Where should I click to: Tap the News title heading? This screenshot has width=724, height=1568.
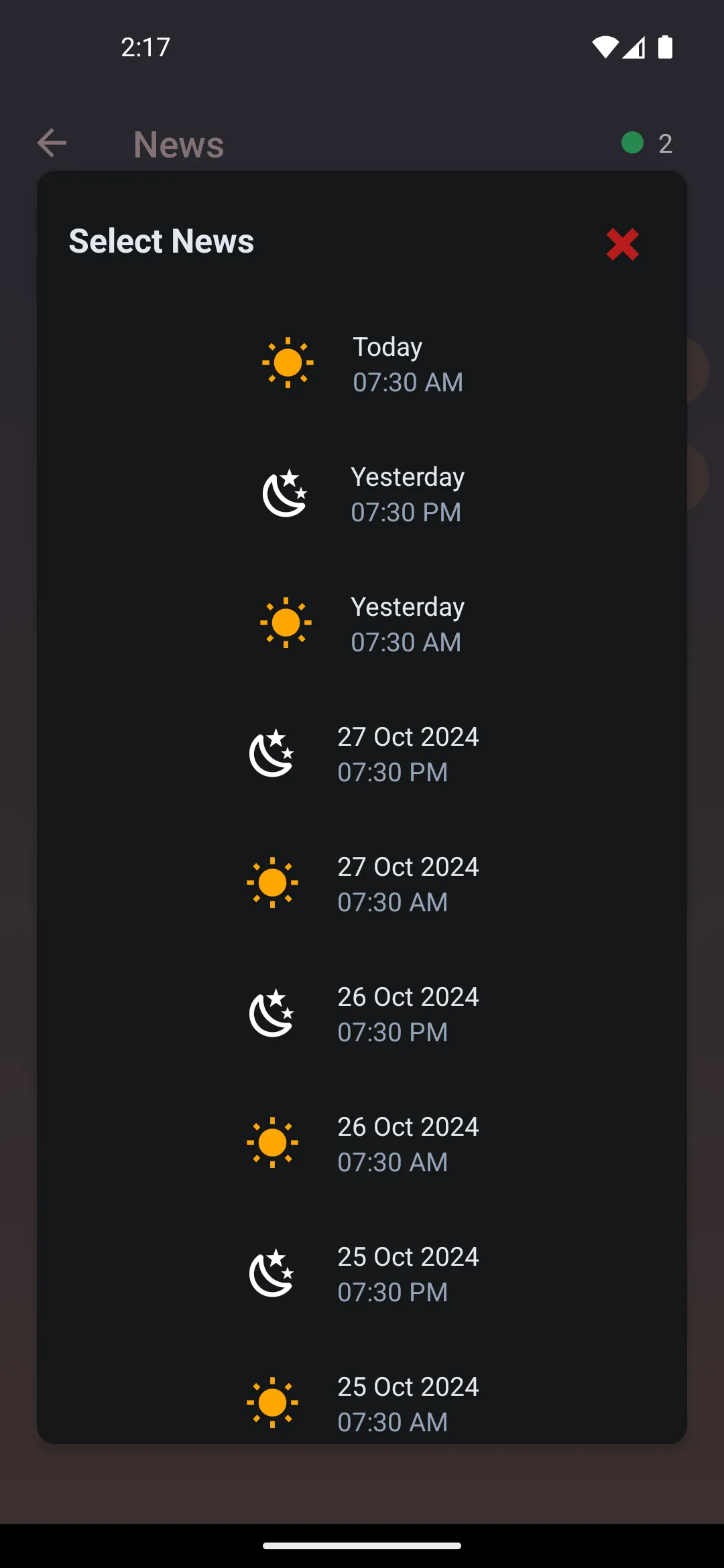[178, 143]
